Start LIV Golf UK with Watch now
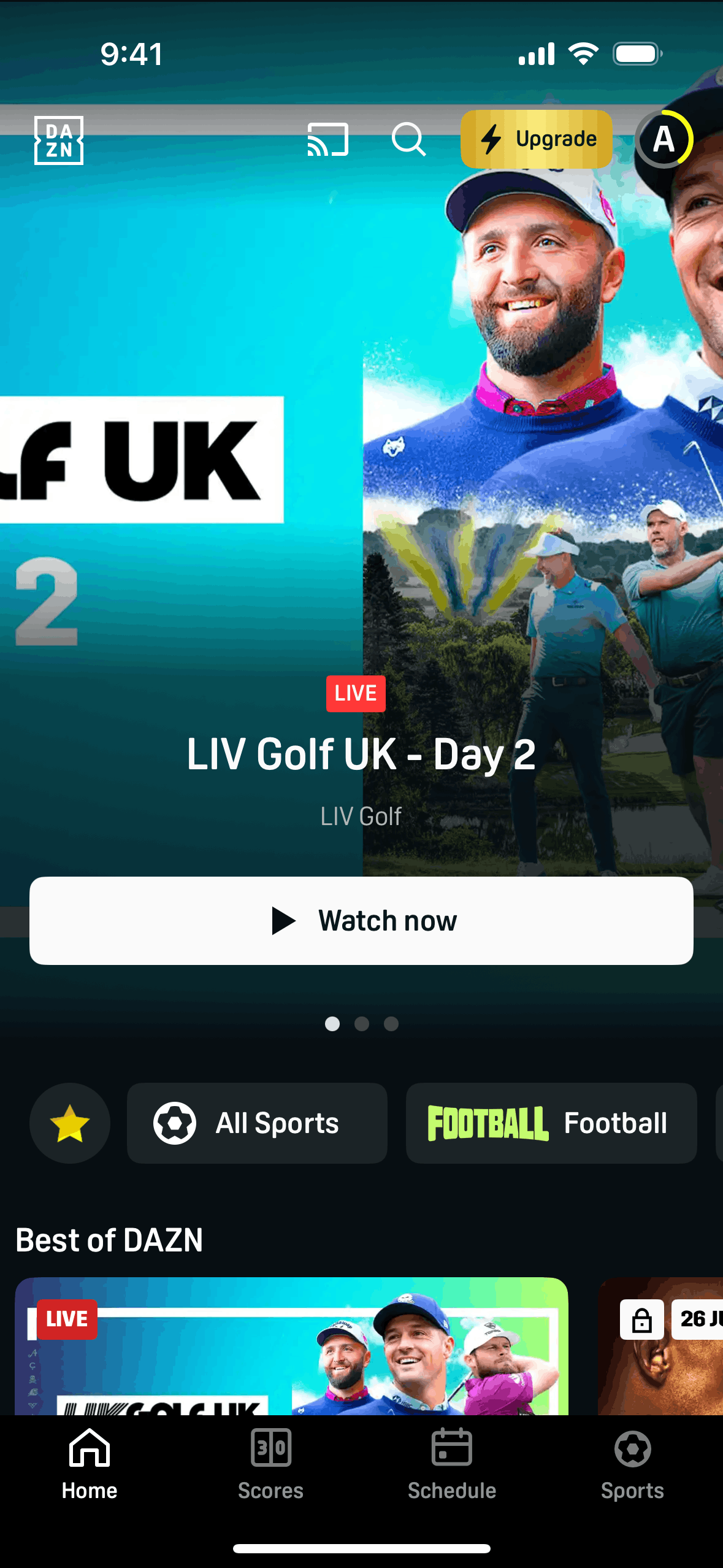The image size is (723, 1568). 361,920
